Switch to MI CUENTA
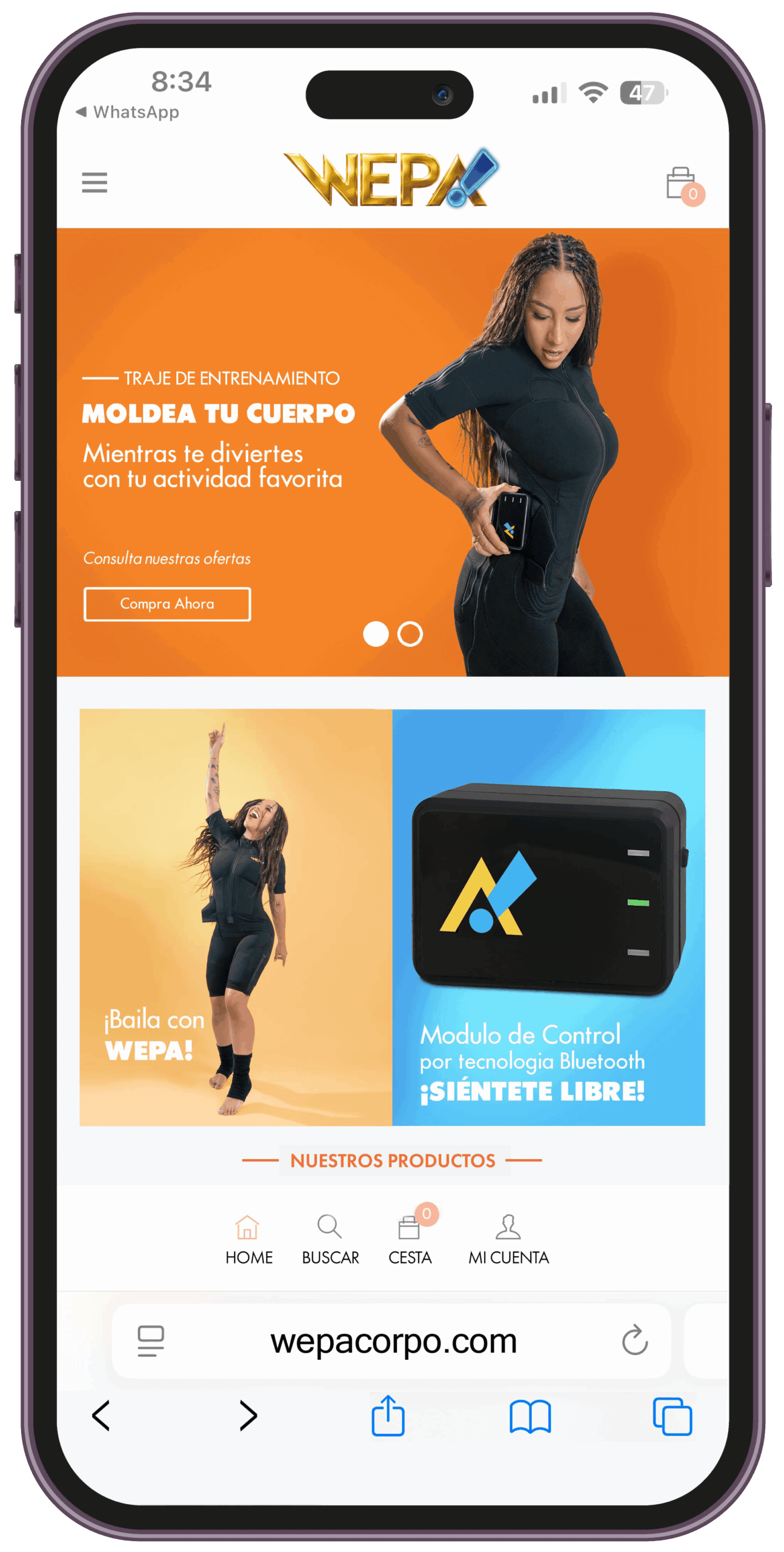This screenshot has width=784, height=1552. click(508, 1238)
